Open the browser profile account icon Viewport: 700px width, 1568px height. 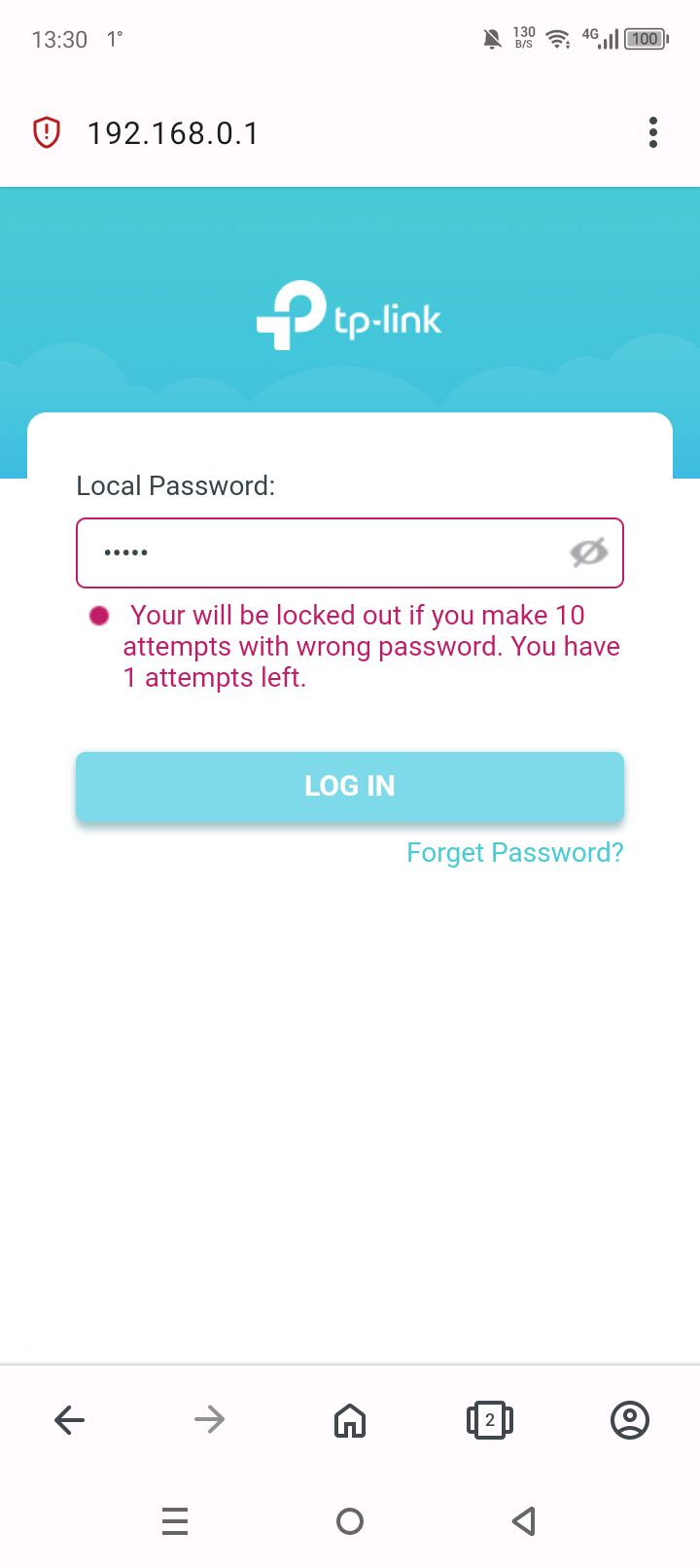pos(630,1420)
